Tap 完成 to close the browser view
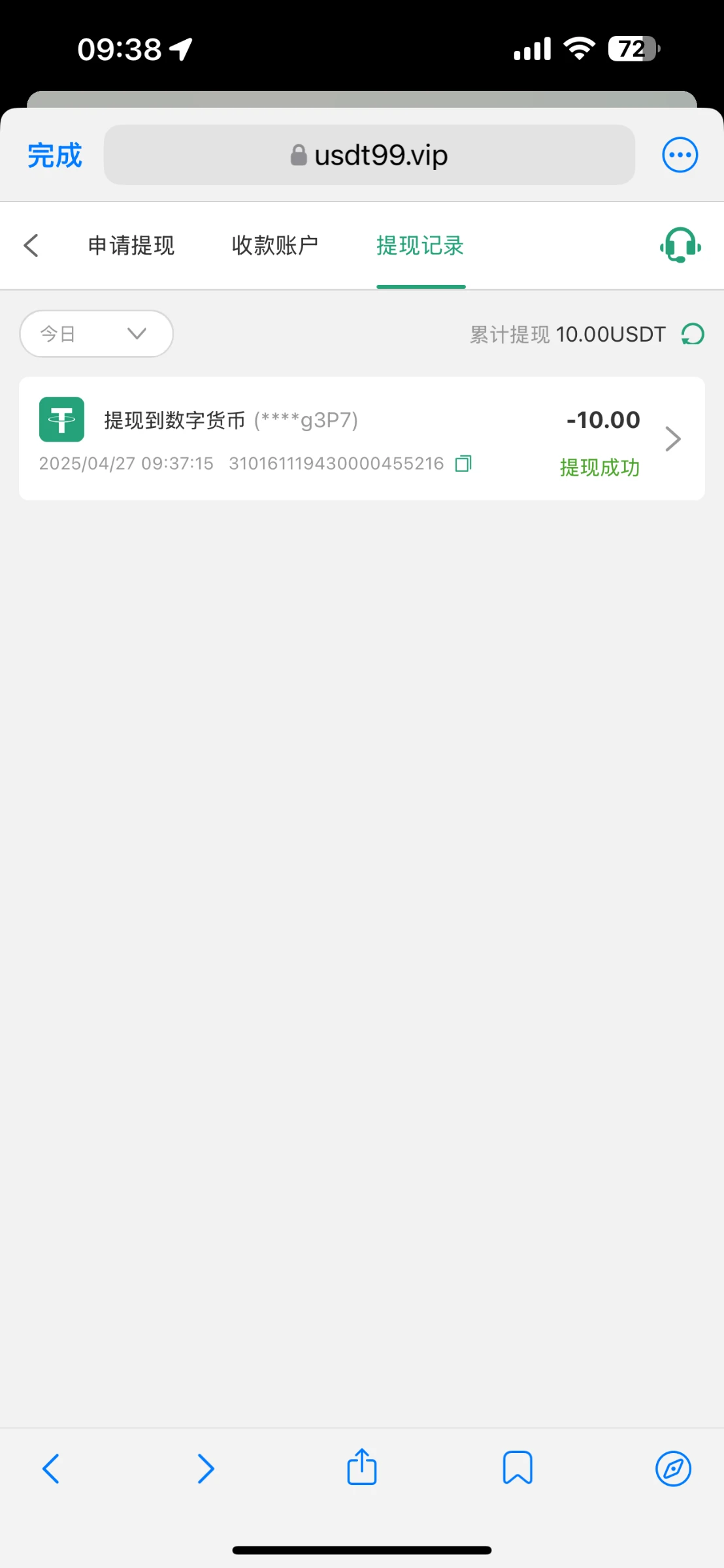 pyautogui.click(x=55, y=155)
